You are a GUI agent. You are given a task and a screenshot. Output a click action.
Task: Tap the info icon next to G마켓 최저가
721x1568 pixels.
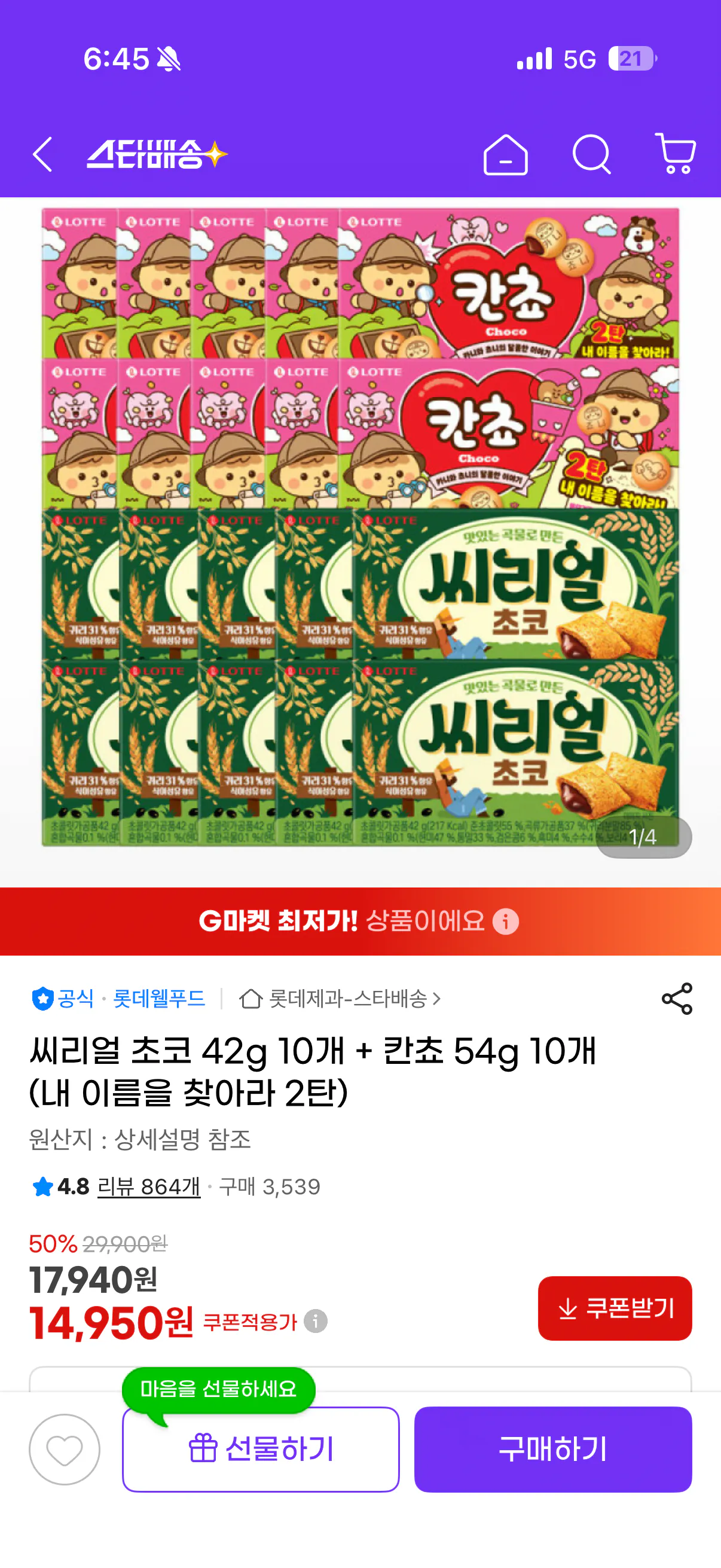coord(505,923)
